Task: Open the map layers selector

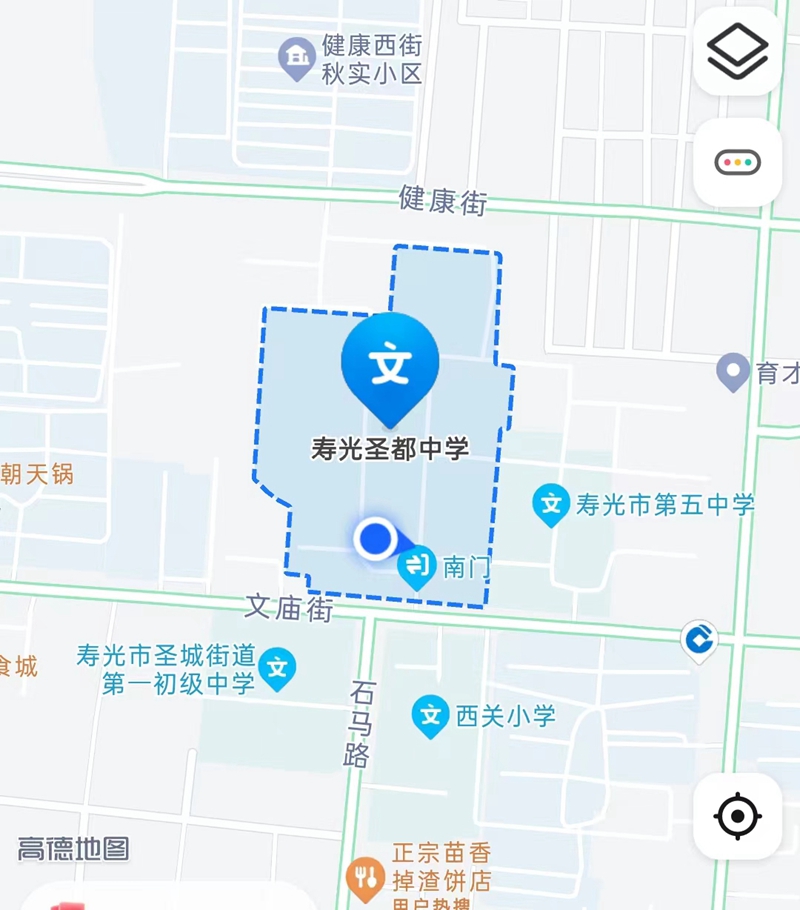Action: point(737,51)
